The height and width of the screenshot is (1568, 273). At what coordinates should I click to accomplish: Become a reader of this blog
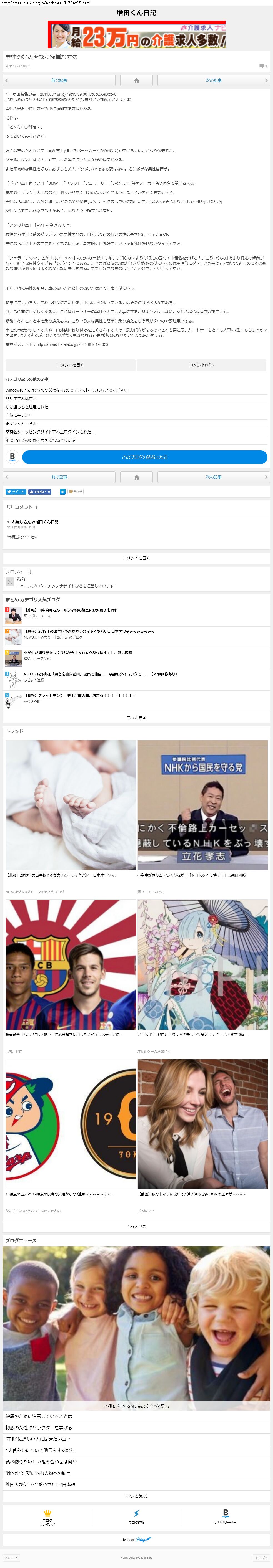144,457
